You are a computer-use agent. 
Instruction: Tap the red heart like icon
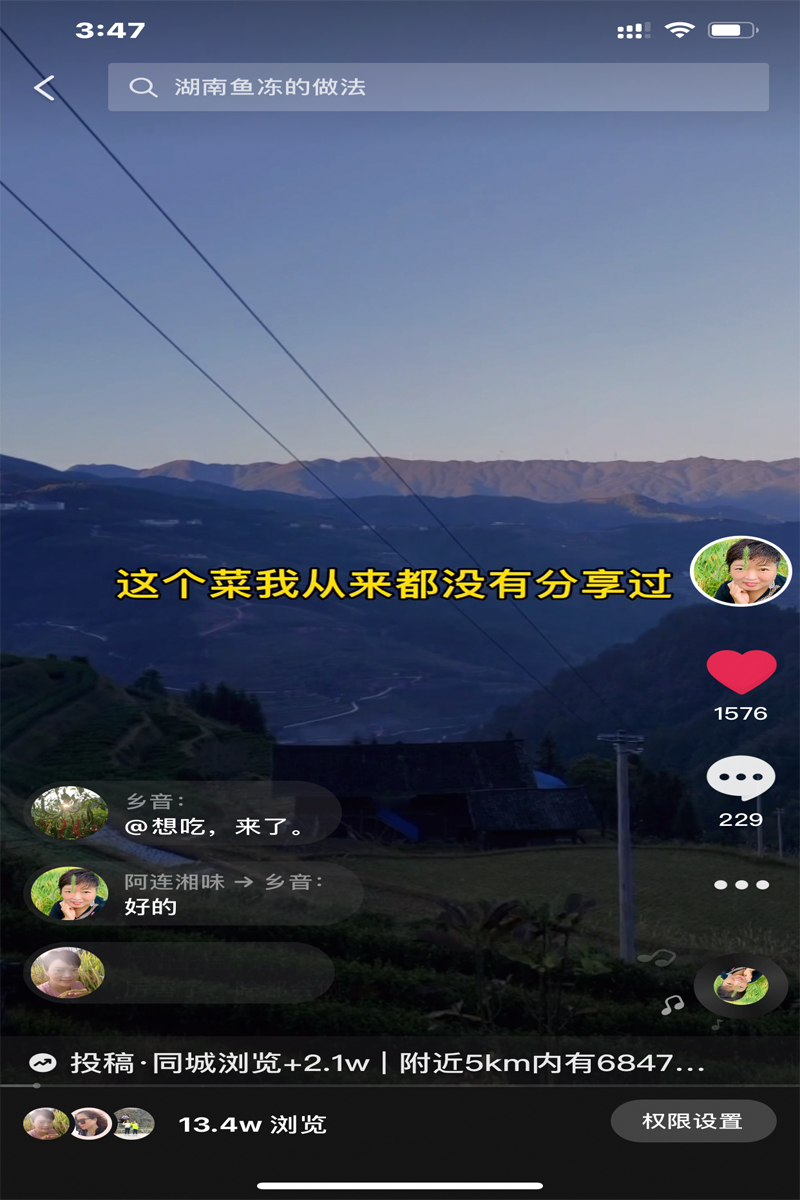pos(741,671)
